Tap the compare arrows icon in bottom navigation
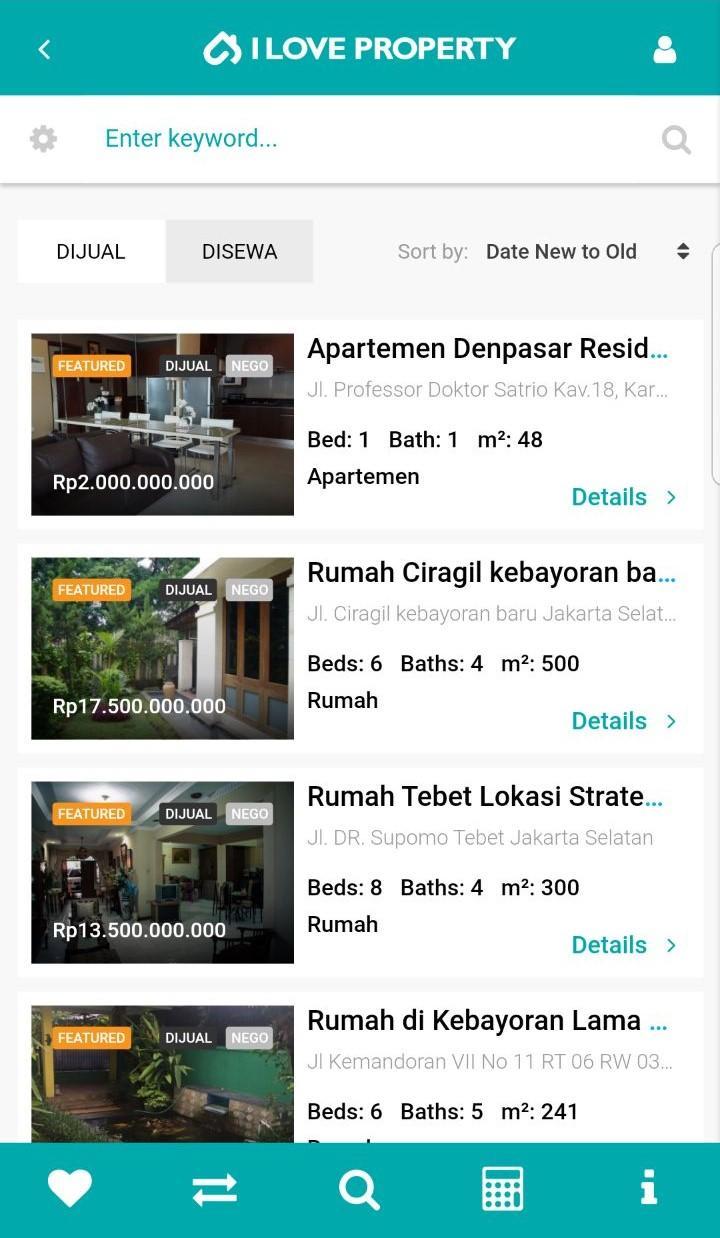 point(214,1188)
